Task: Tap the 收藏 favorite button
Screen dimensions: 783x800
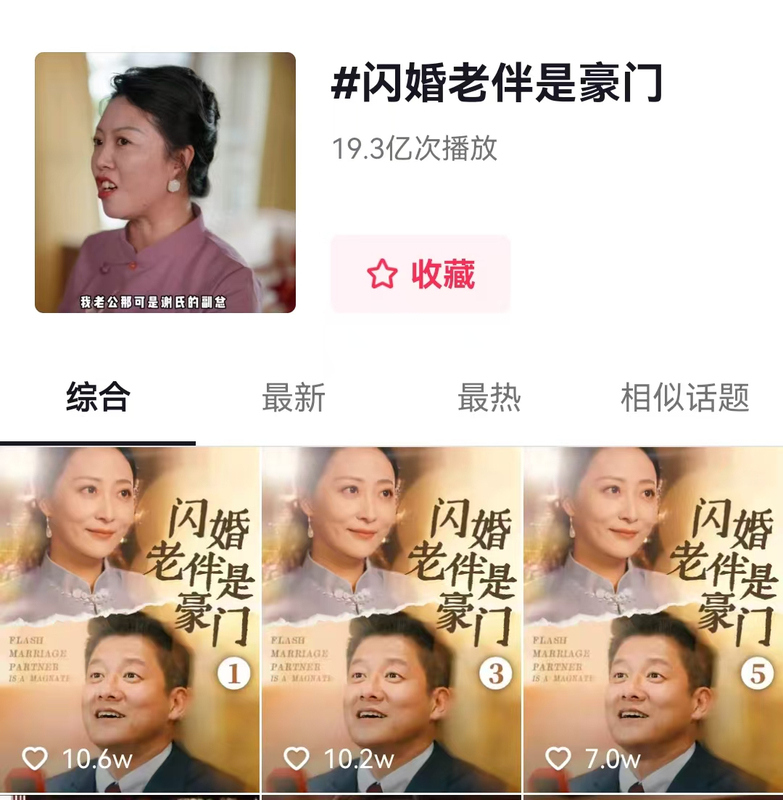Action: [x=420, y=274]
